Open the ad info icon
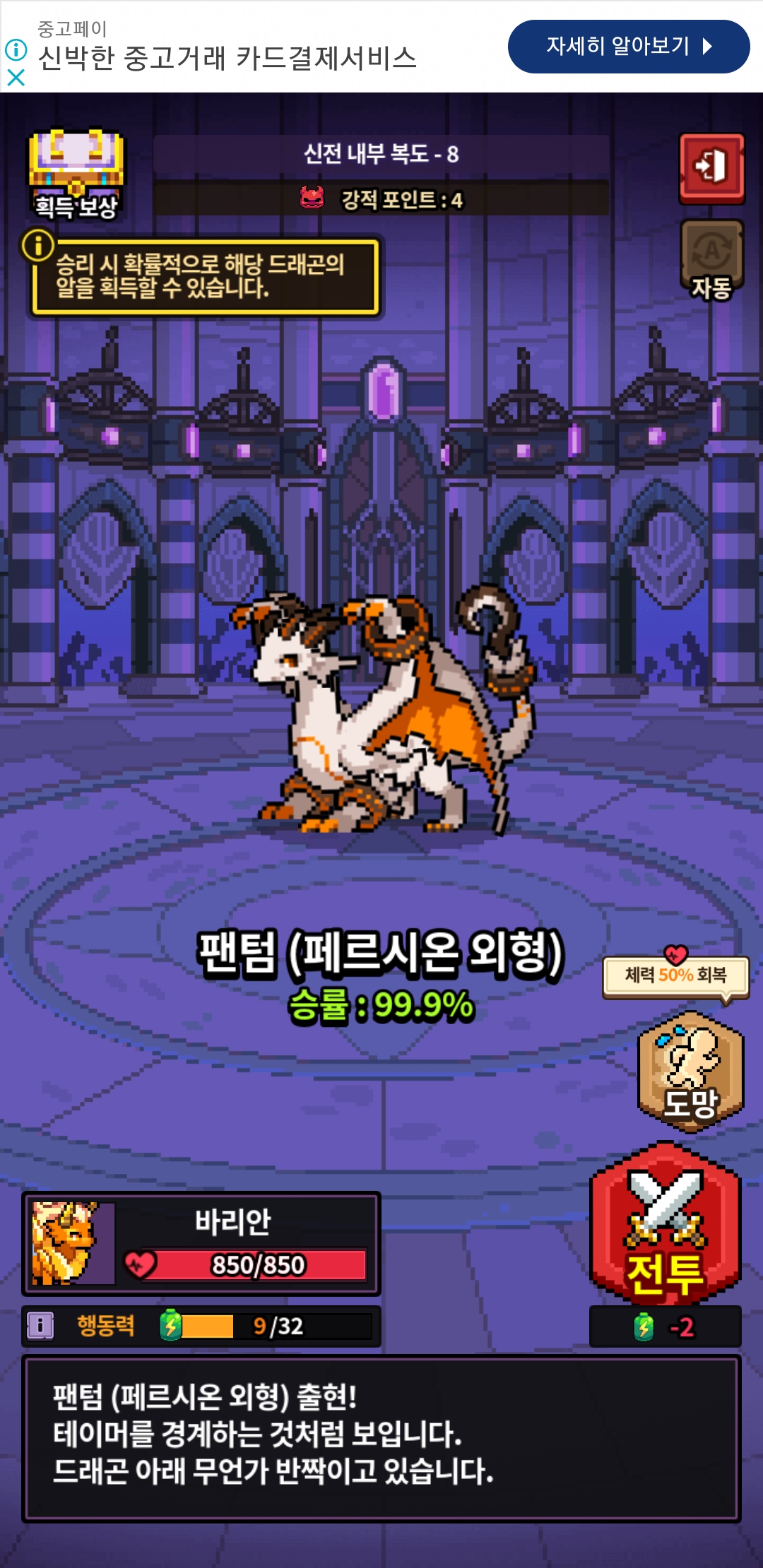763x1568 pixels. click(16, 49)
